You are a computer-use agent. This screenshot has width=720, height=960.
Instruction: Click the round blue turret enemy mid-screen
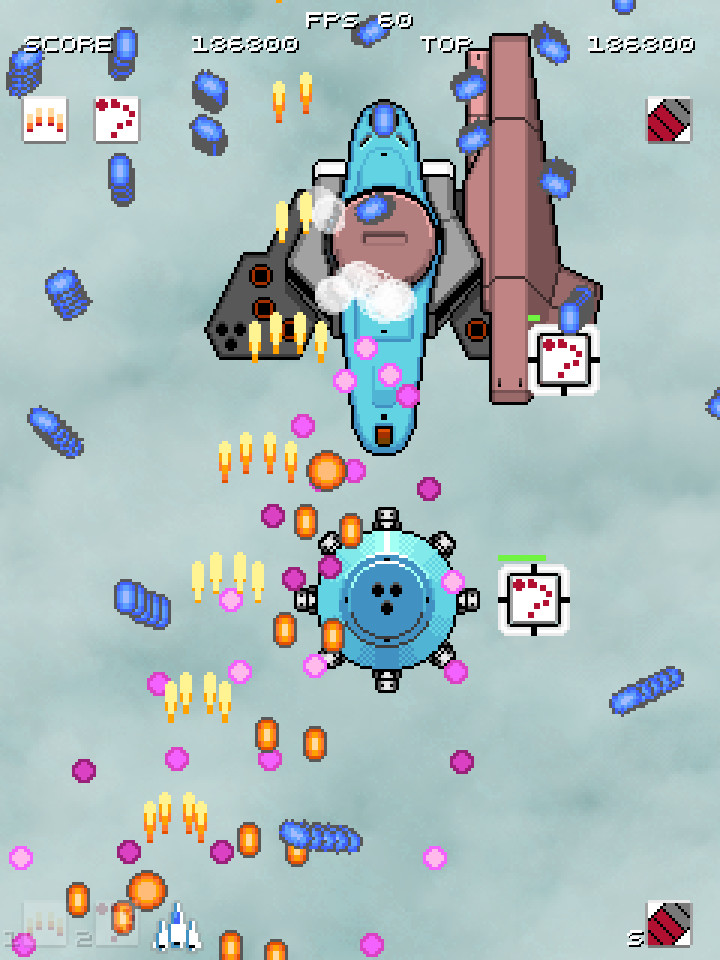pyautogui.click(x=388, y=600)
